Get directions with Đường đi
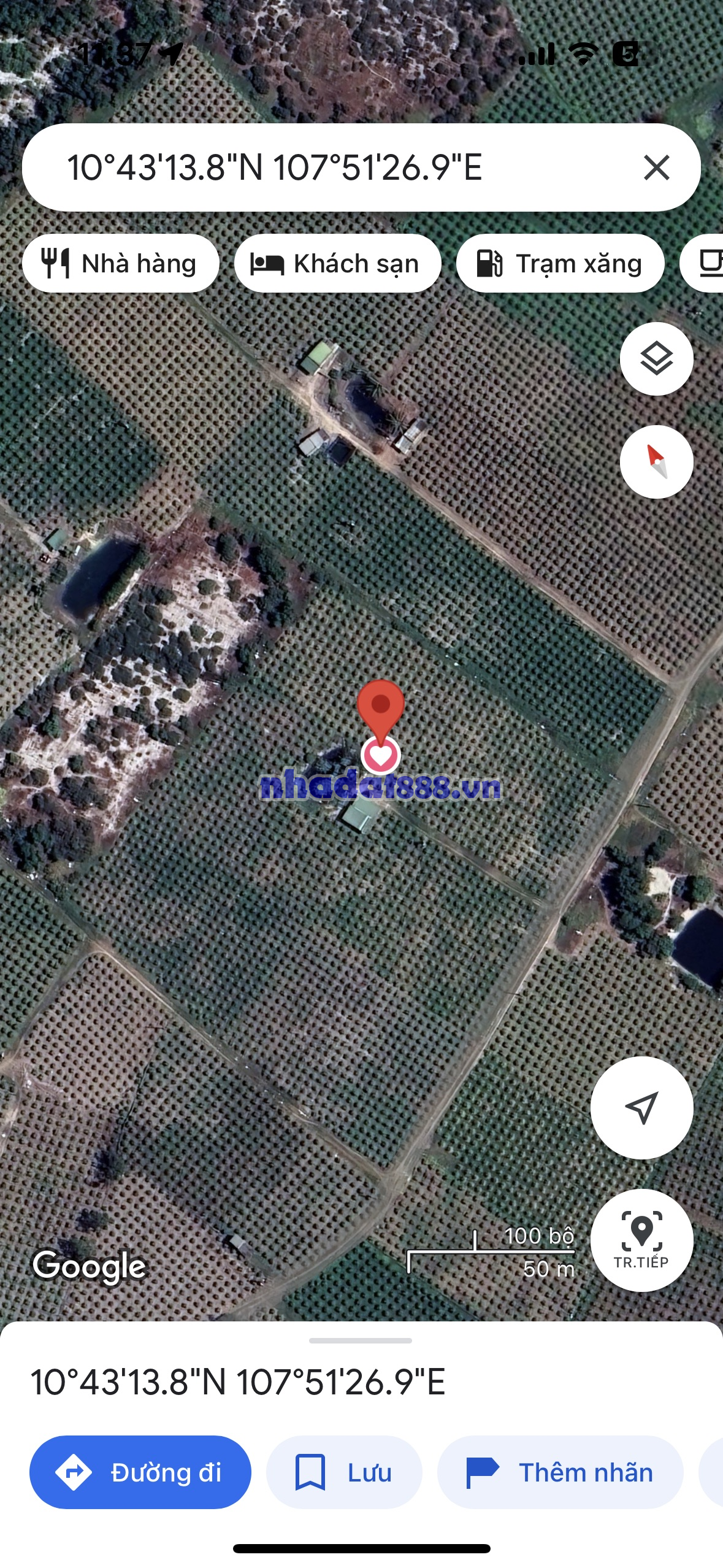 pyautogui.click(x=140, y=1472)
